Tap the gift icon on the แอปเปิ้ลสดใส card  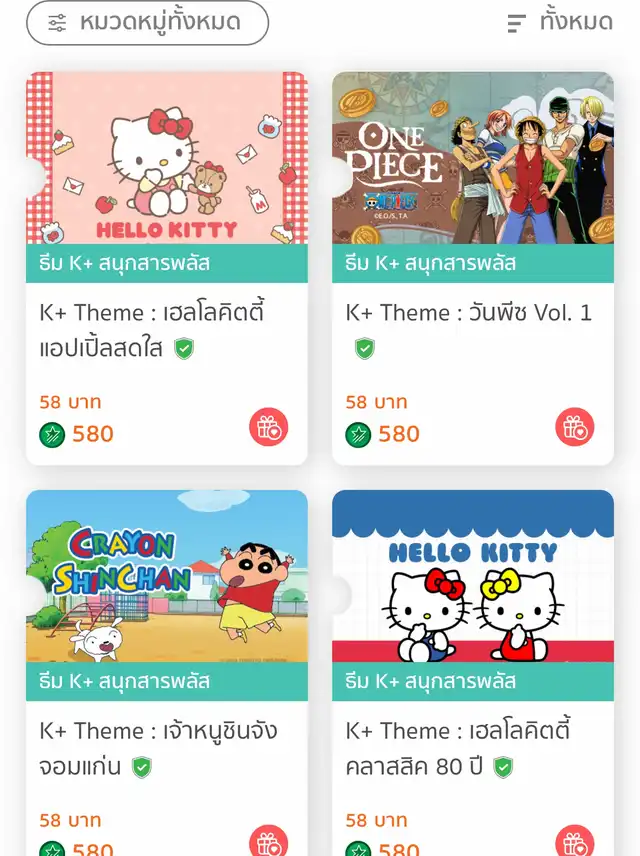pyautogui.click(x=269, y=427)
